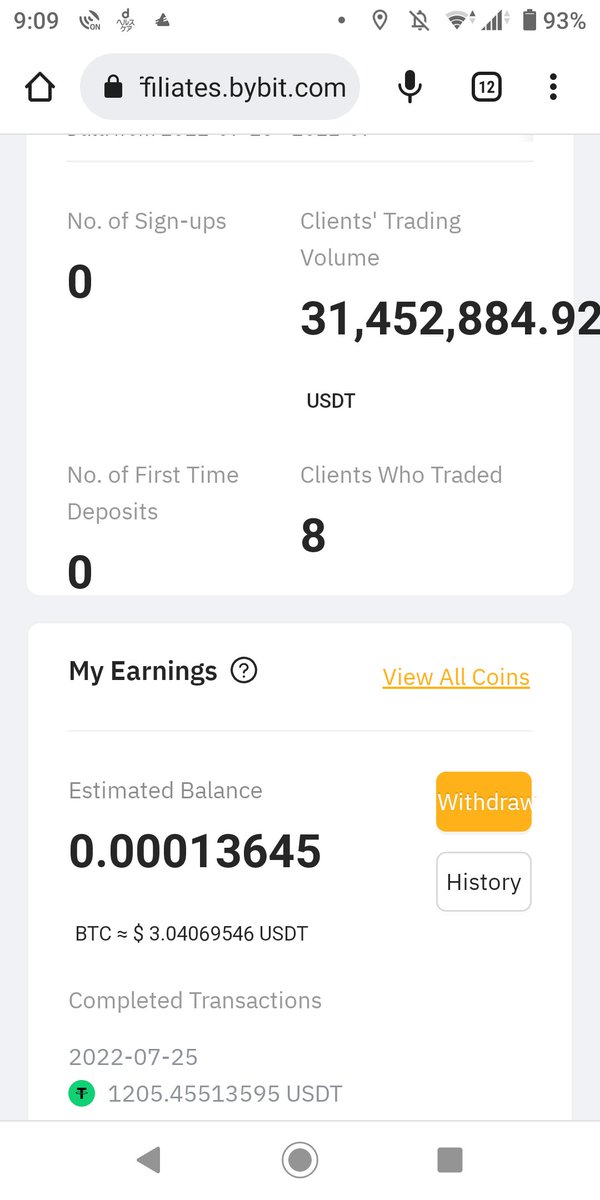Withdraw the estimated balance
The height and width of the screenshot is (1200, 600).
point(484,802)
